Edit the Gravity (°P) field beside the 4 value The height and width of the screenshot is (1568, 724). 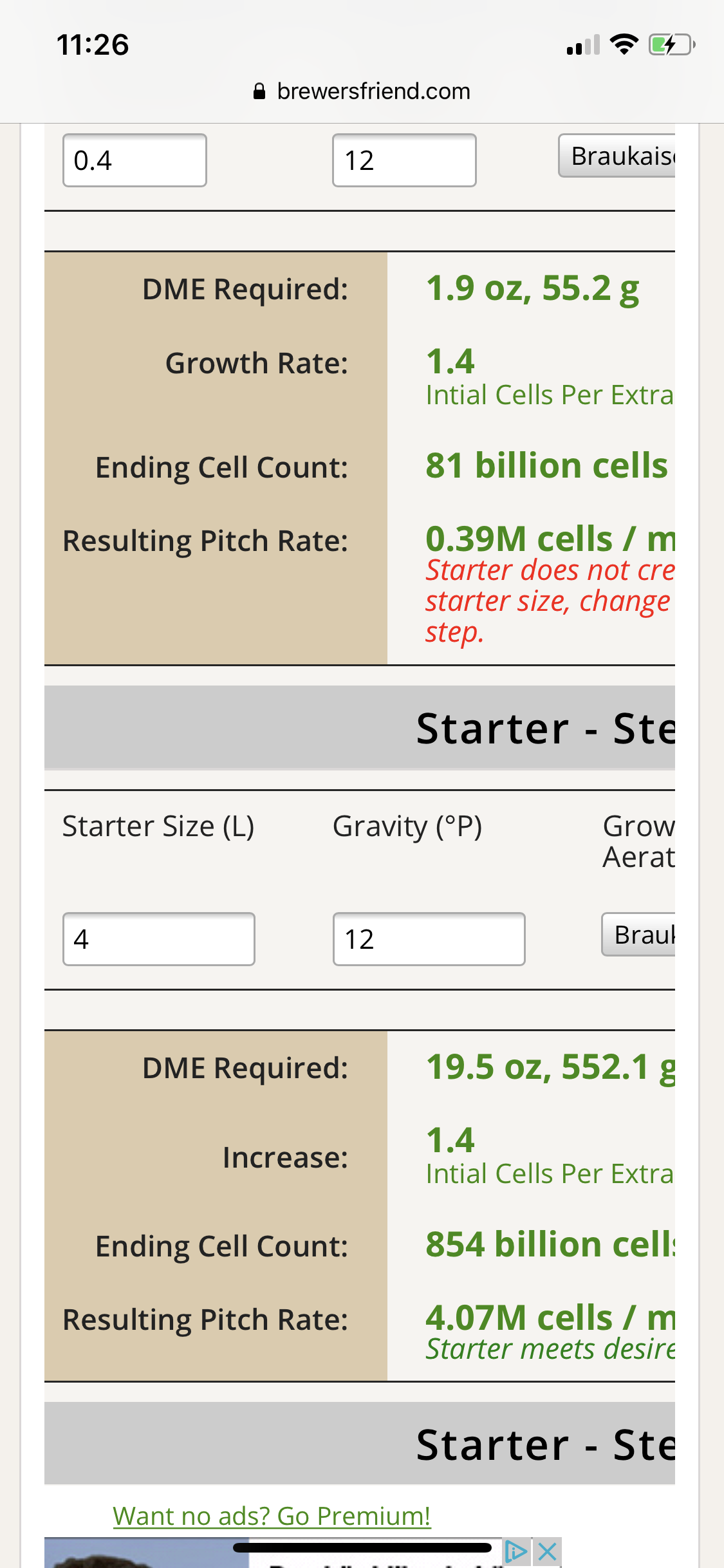pos(429,939)
